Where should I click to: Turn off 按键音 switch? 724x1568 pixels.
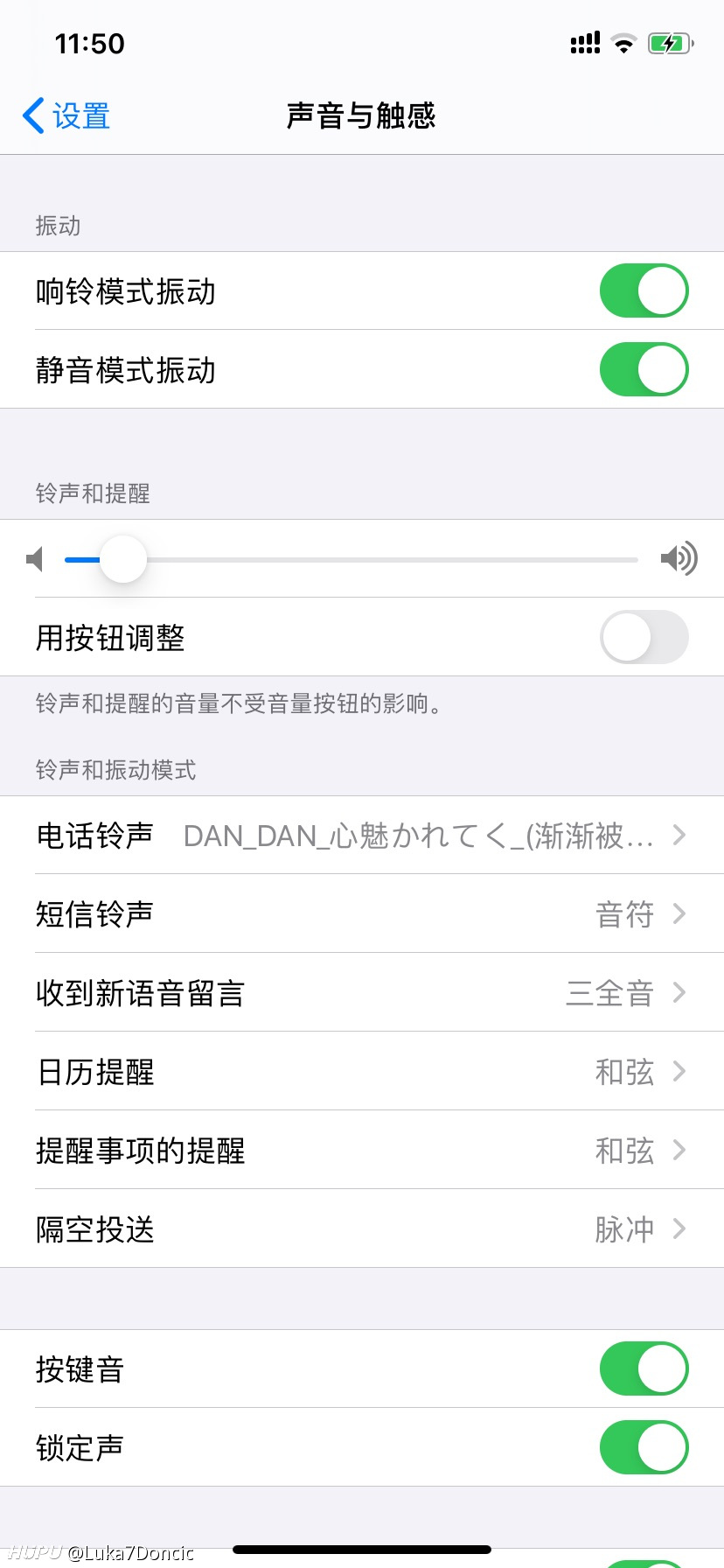tap(644, 1368)
